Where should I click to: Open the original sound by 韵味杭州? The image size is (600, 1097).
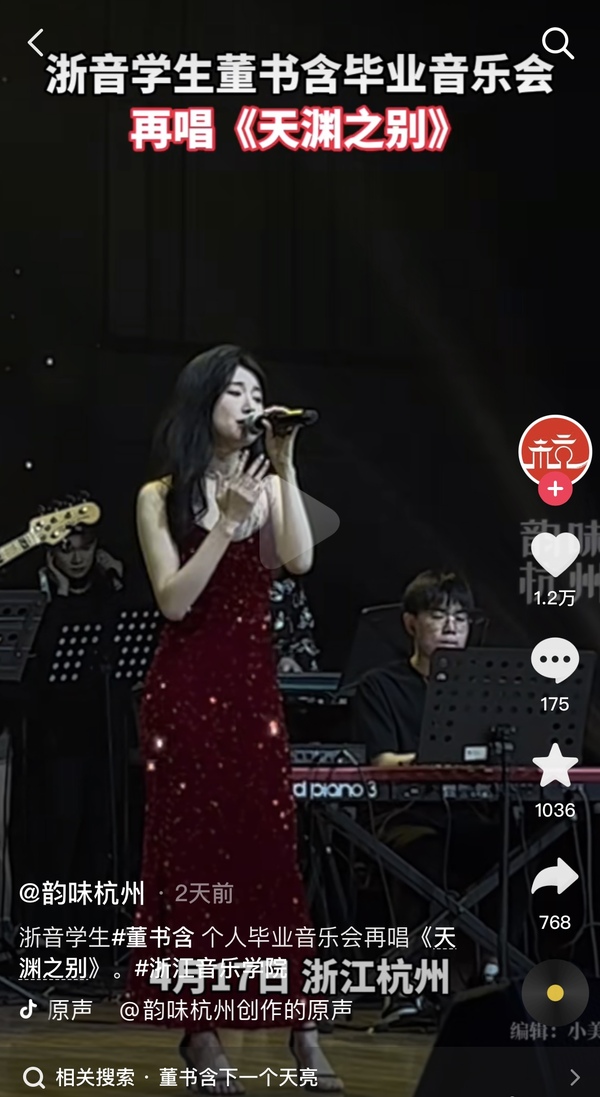click(x=235, y=1010)
